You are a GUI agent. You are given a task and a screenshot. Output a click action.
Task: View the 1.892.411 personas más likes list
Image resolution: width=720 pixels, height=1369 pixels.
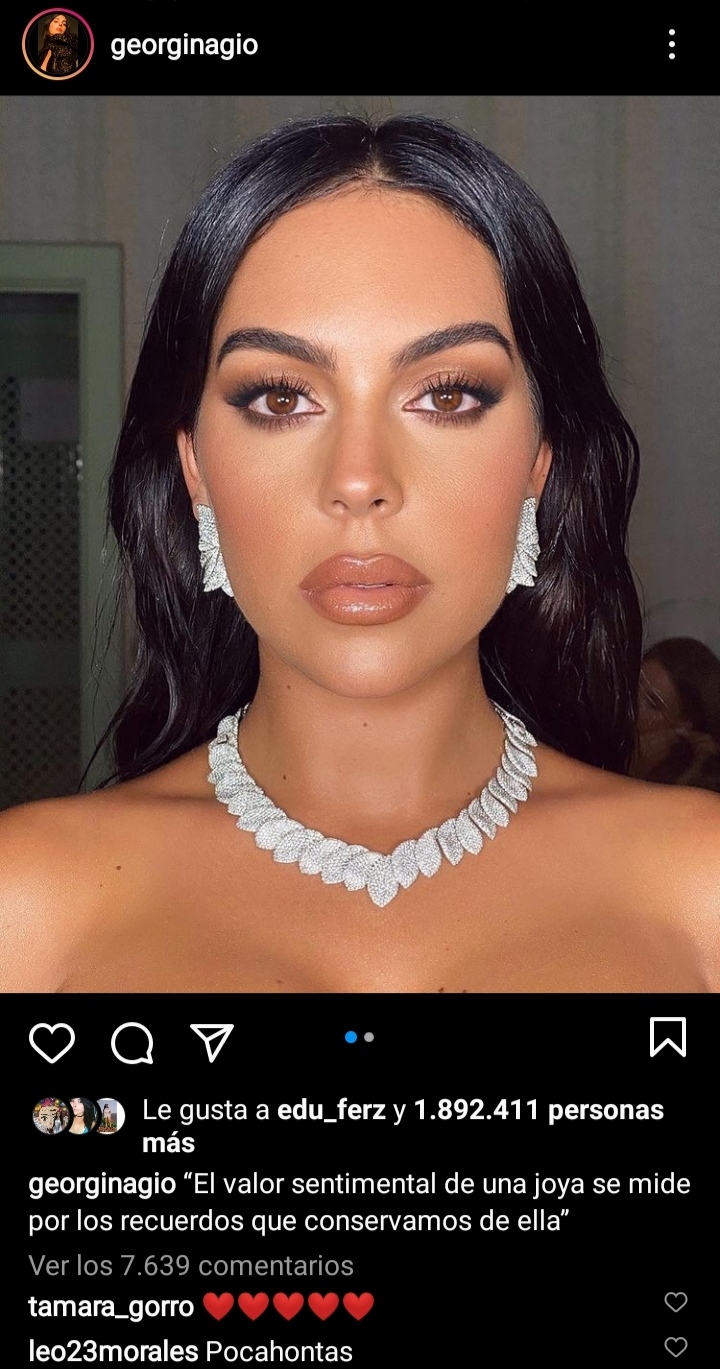538,1110
